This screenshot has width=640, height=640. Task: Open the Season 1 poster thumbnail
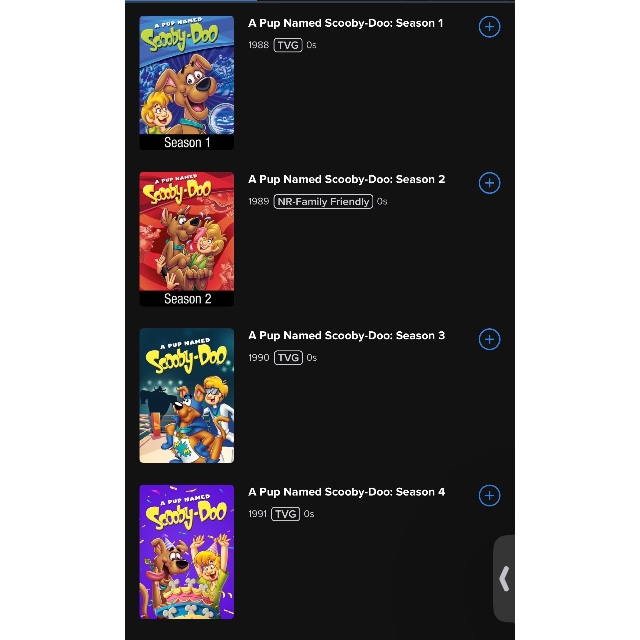187,83
